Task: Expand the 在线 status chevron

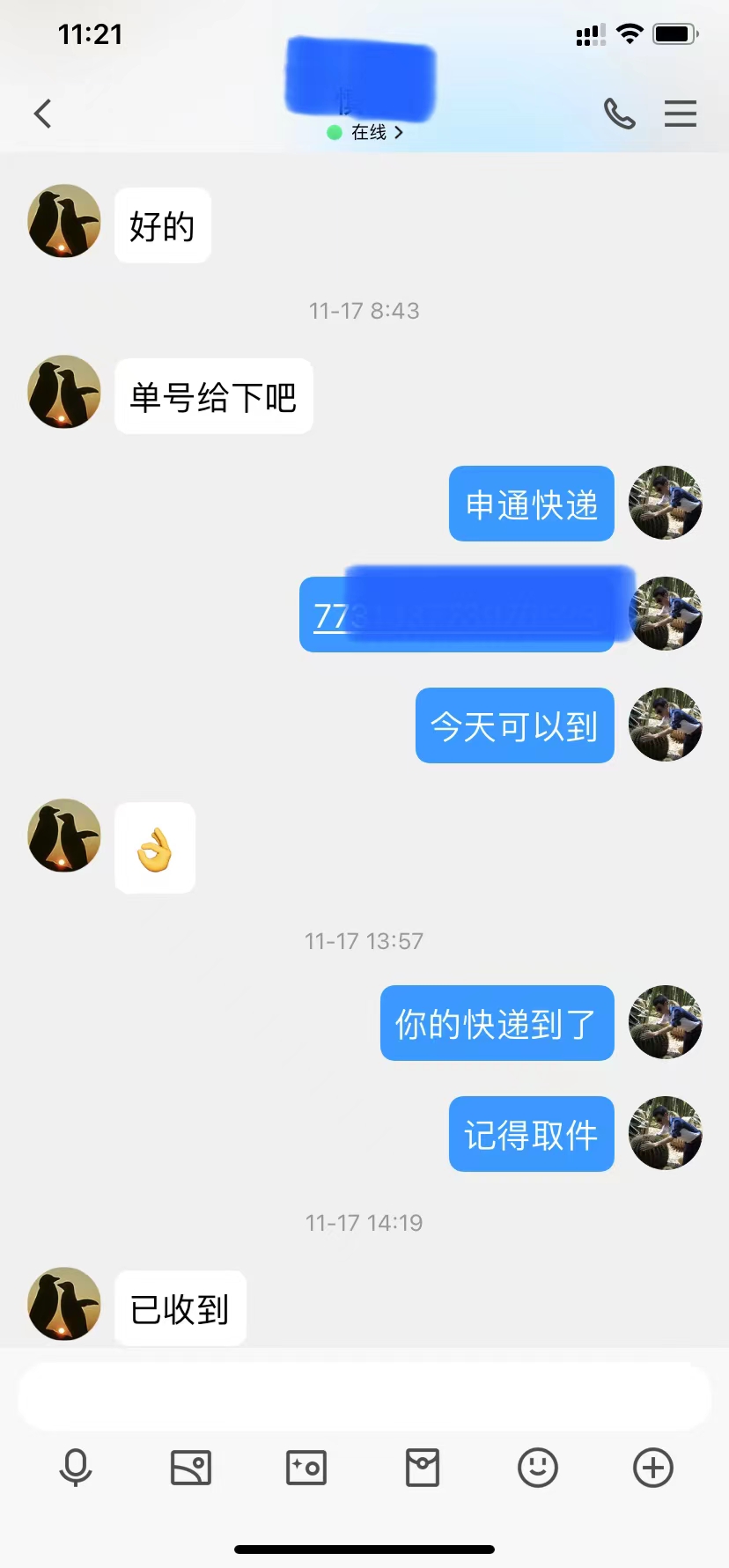Action: coord(398,132)
